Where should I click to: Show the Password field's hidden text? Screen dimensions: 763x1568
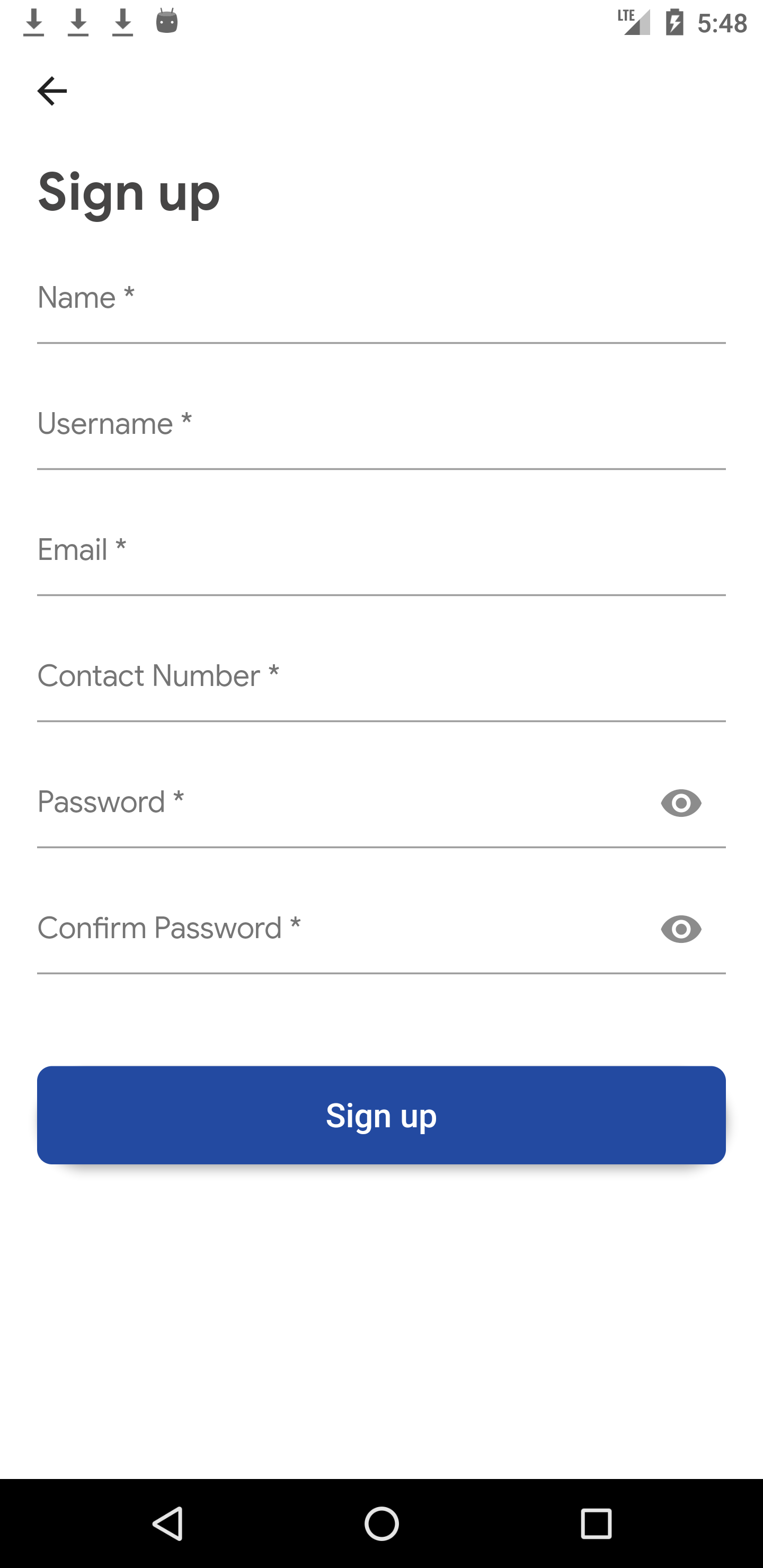681,804
